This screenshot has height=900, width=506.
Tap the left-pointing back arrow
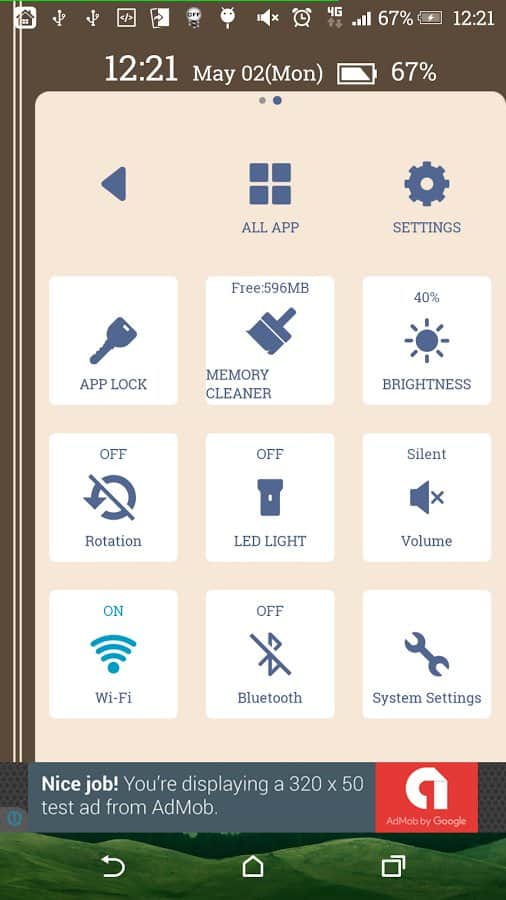click(114, 184)
